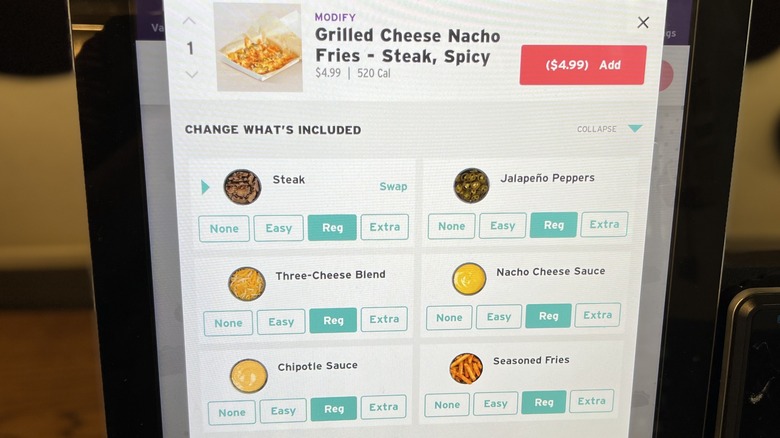Screen dimensions: 780x438
Task: Choose Extra Steak
Action: (x=384, y=227)
